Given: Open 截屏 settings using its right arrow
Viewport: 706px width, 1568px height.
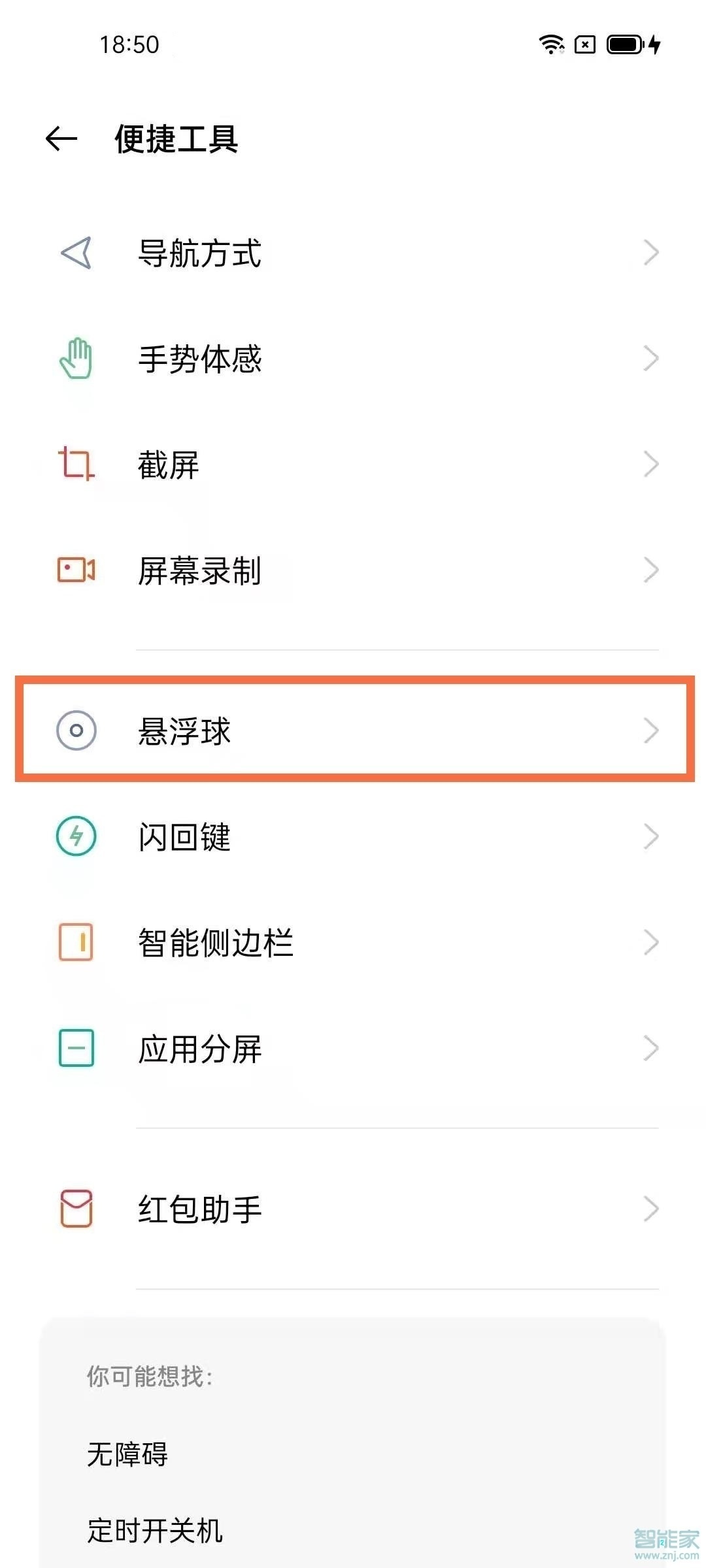Looking at the screenshot, I should pyautogui.click(x=650, y=465).
